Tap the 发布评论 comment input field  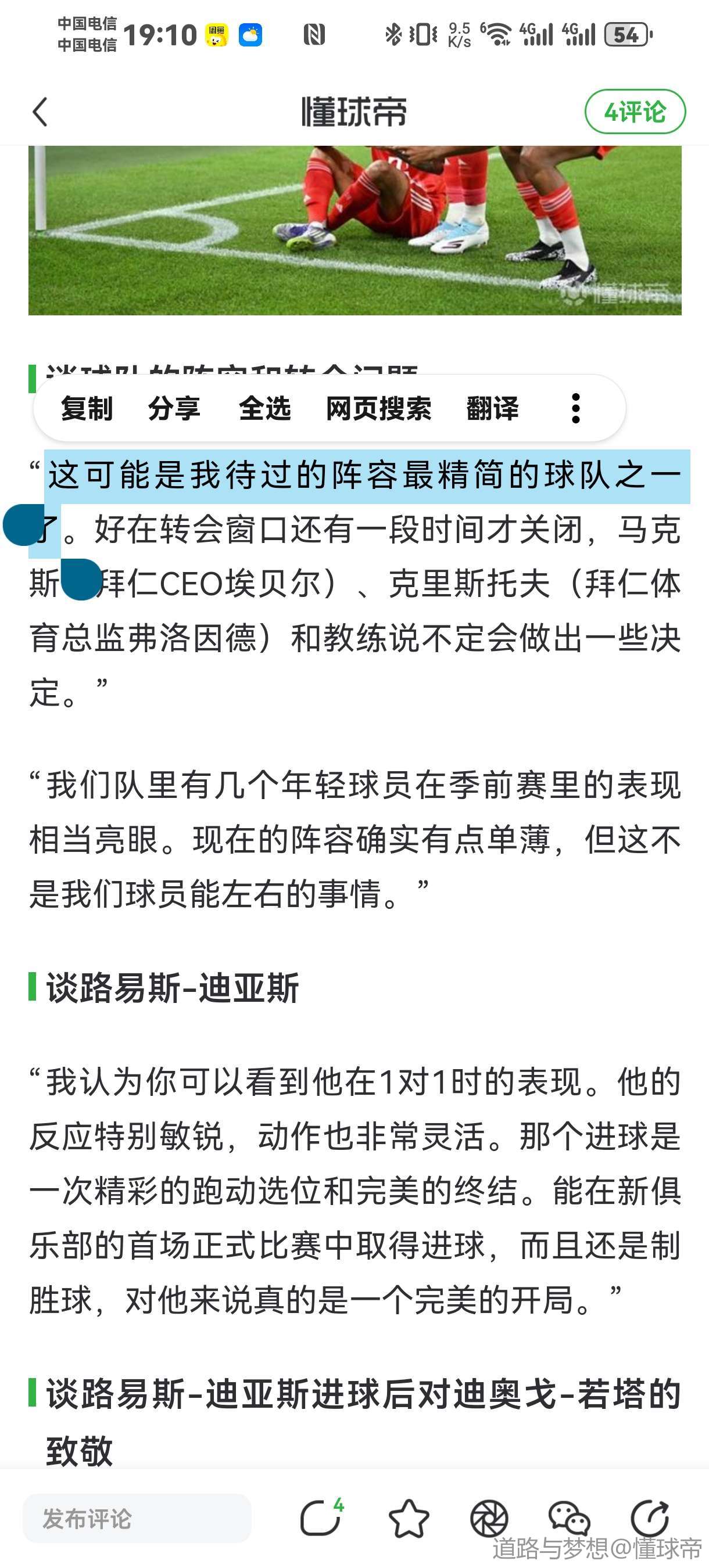[x=137, y=1519]
